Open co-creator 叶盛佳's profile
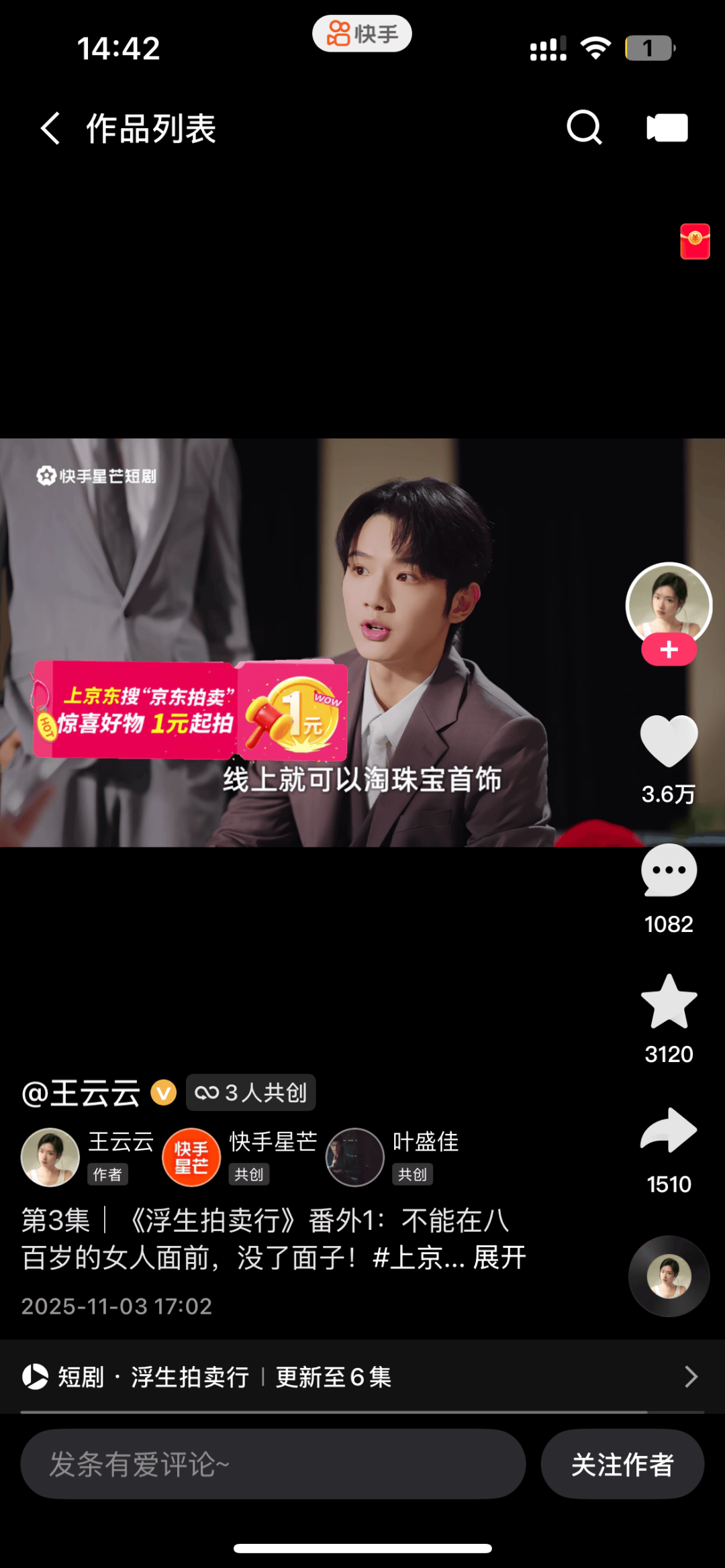Screen dimensions: 725x1568 pyautogui.click(x=355, y=1157)
